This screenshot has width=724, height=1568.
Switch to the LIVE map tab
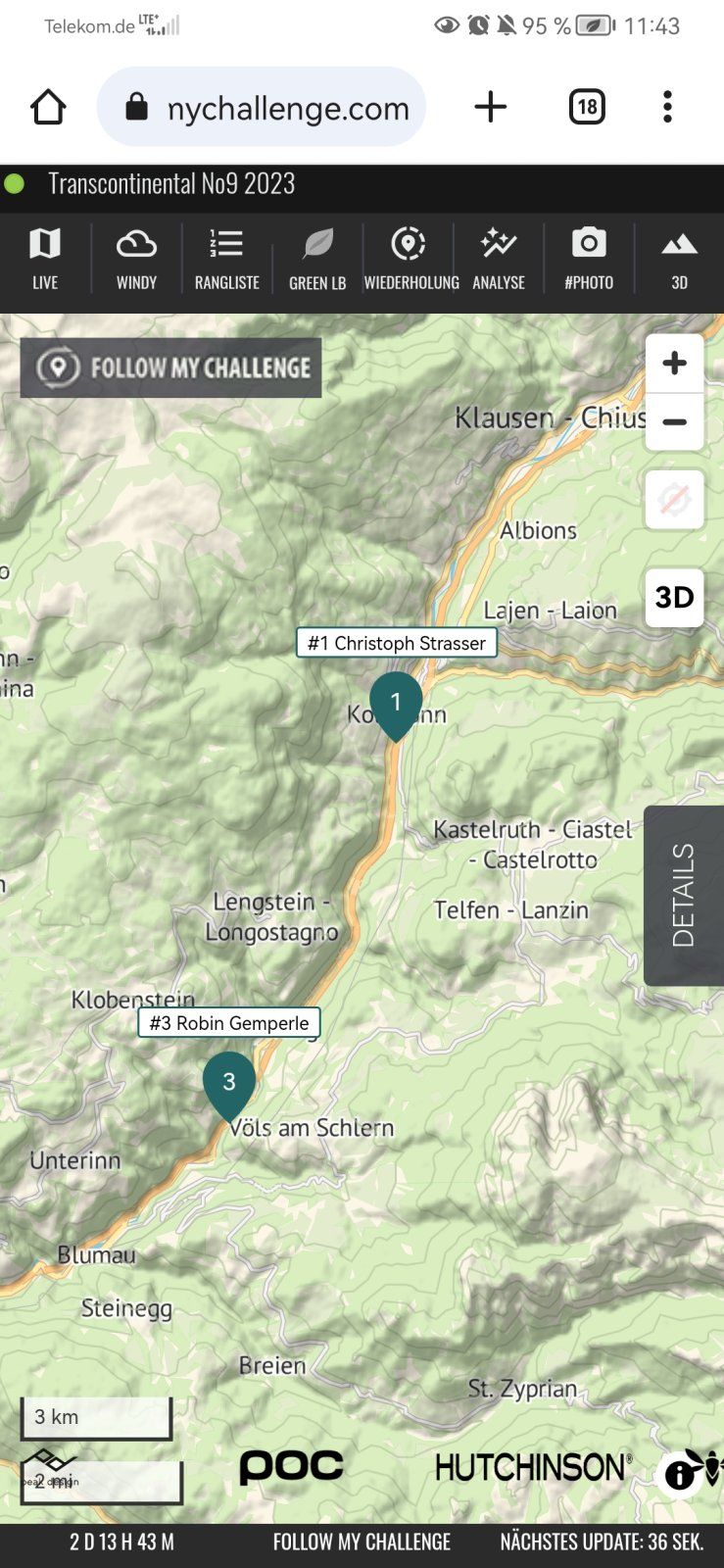(x=45, y=259)
